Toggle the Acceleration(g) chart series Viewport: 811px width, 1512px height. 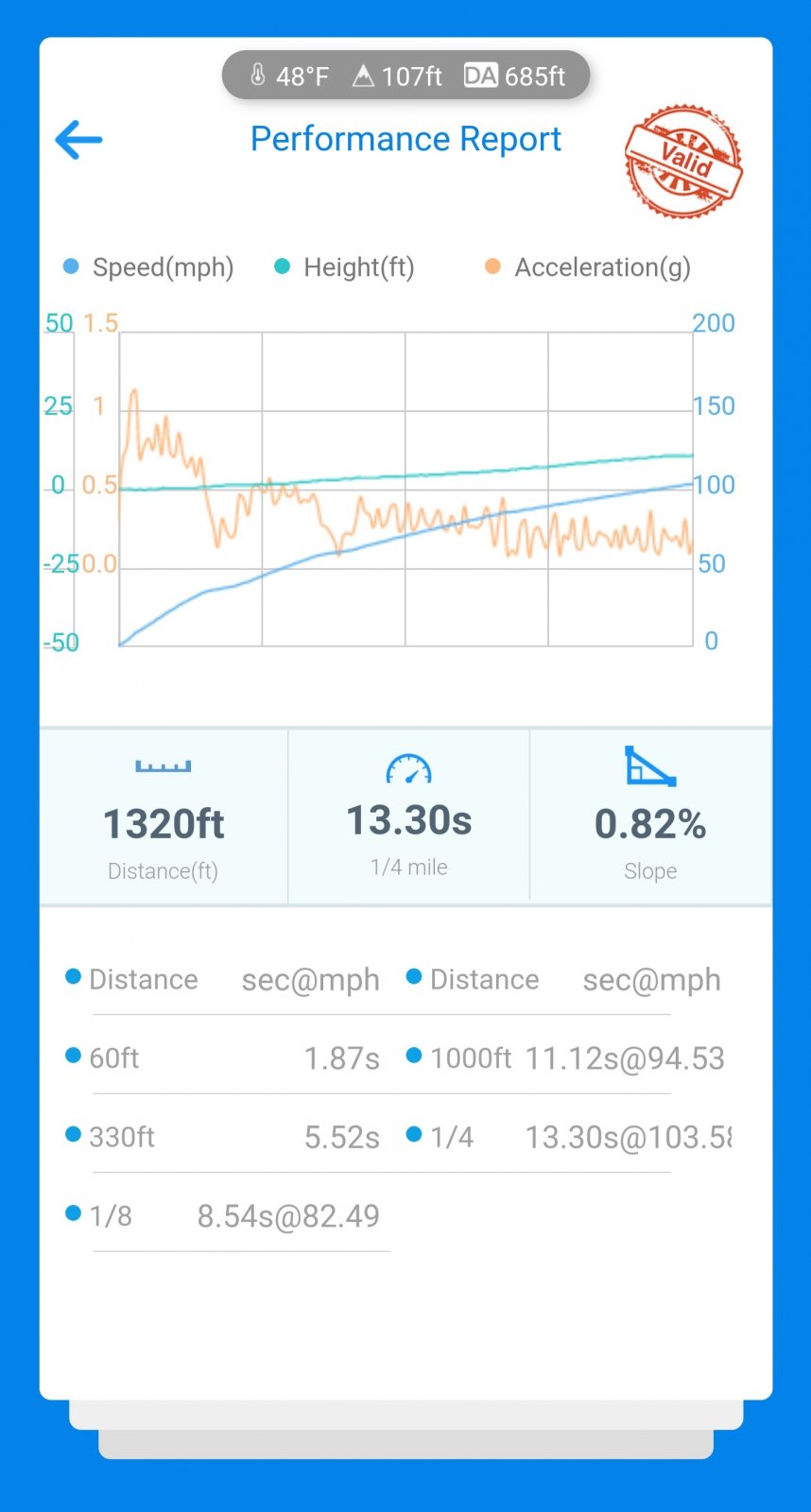pos(588,267)
